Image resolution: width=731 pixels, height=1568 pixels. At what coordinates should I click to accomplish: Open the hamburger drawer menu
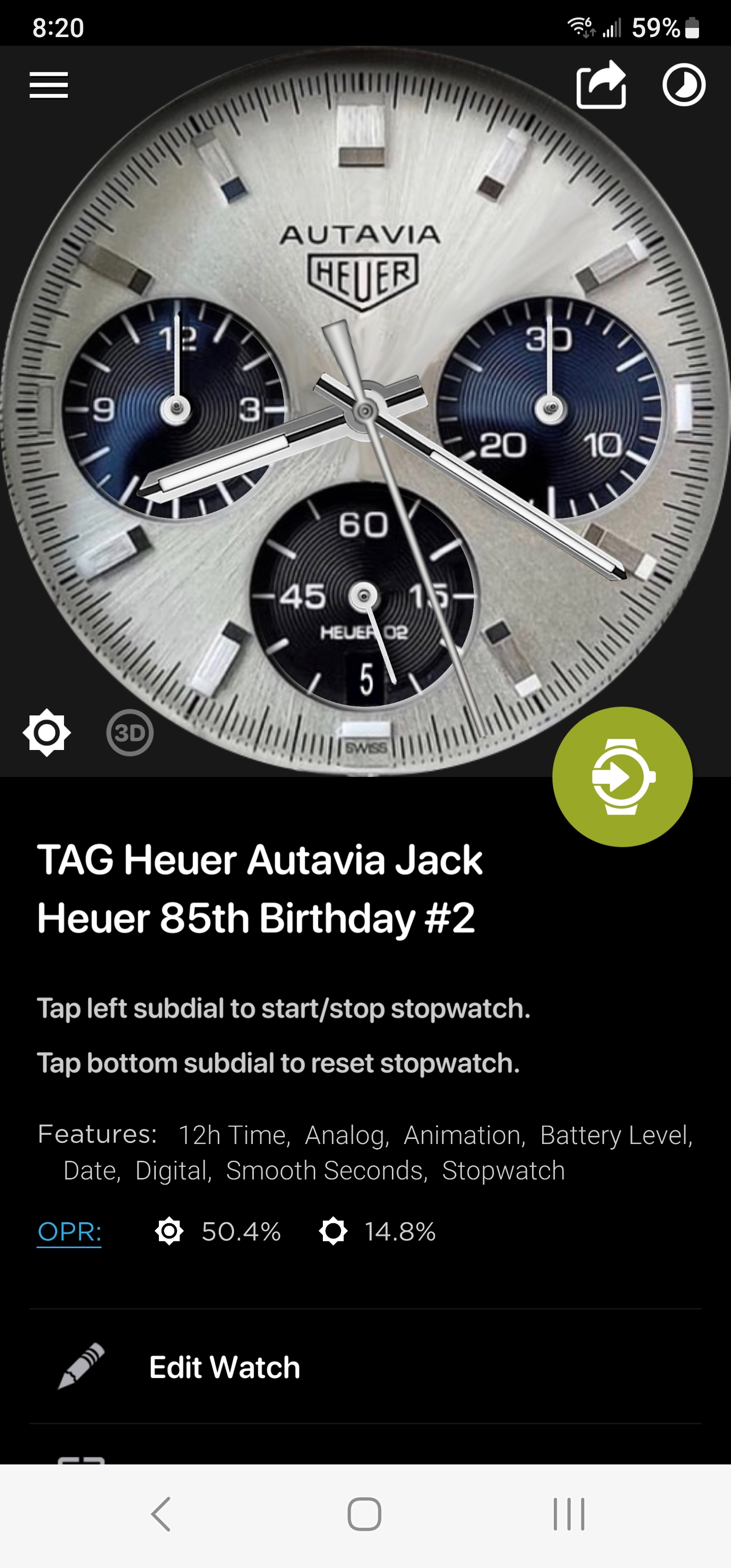click(49, 85)
